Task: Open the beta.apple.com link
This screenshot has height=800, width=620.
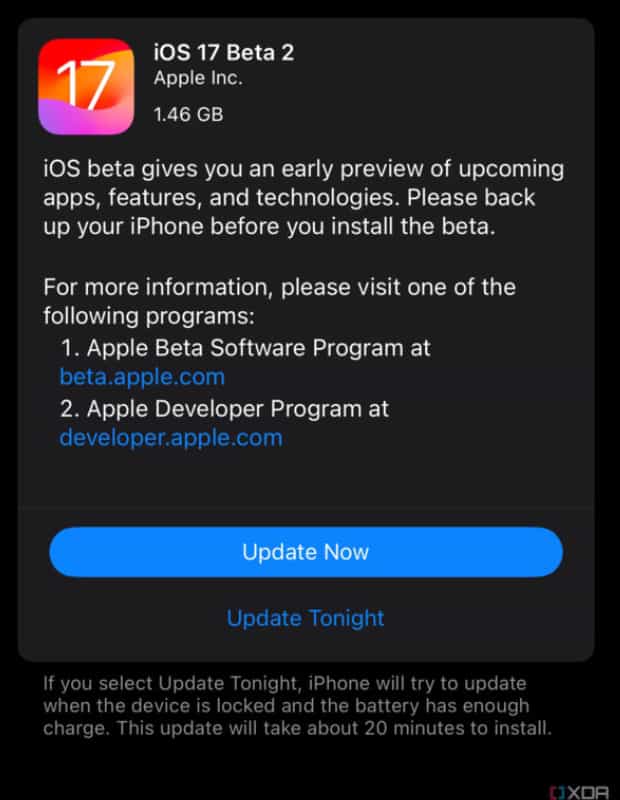Action: pos(142,377)
